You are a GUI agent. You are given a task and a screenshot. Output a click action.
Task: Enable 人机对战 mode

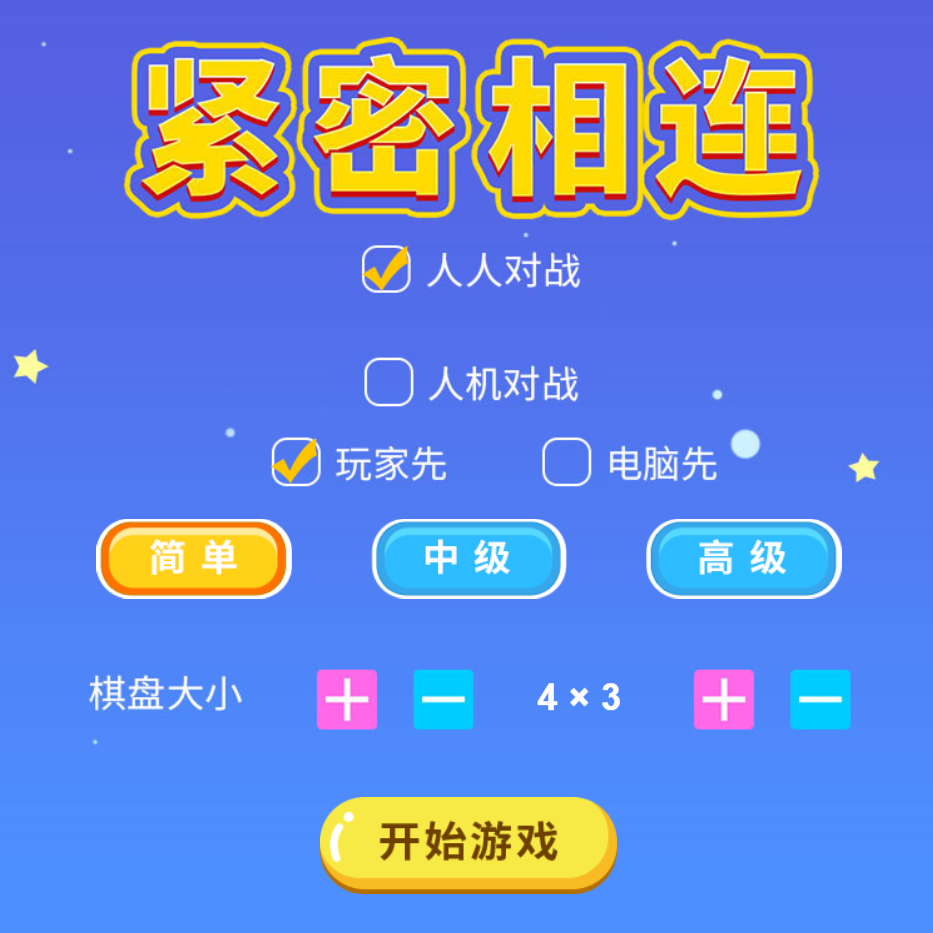(x=388, y=383)
